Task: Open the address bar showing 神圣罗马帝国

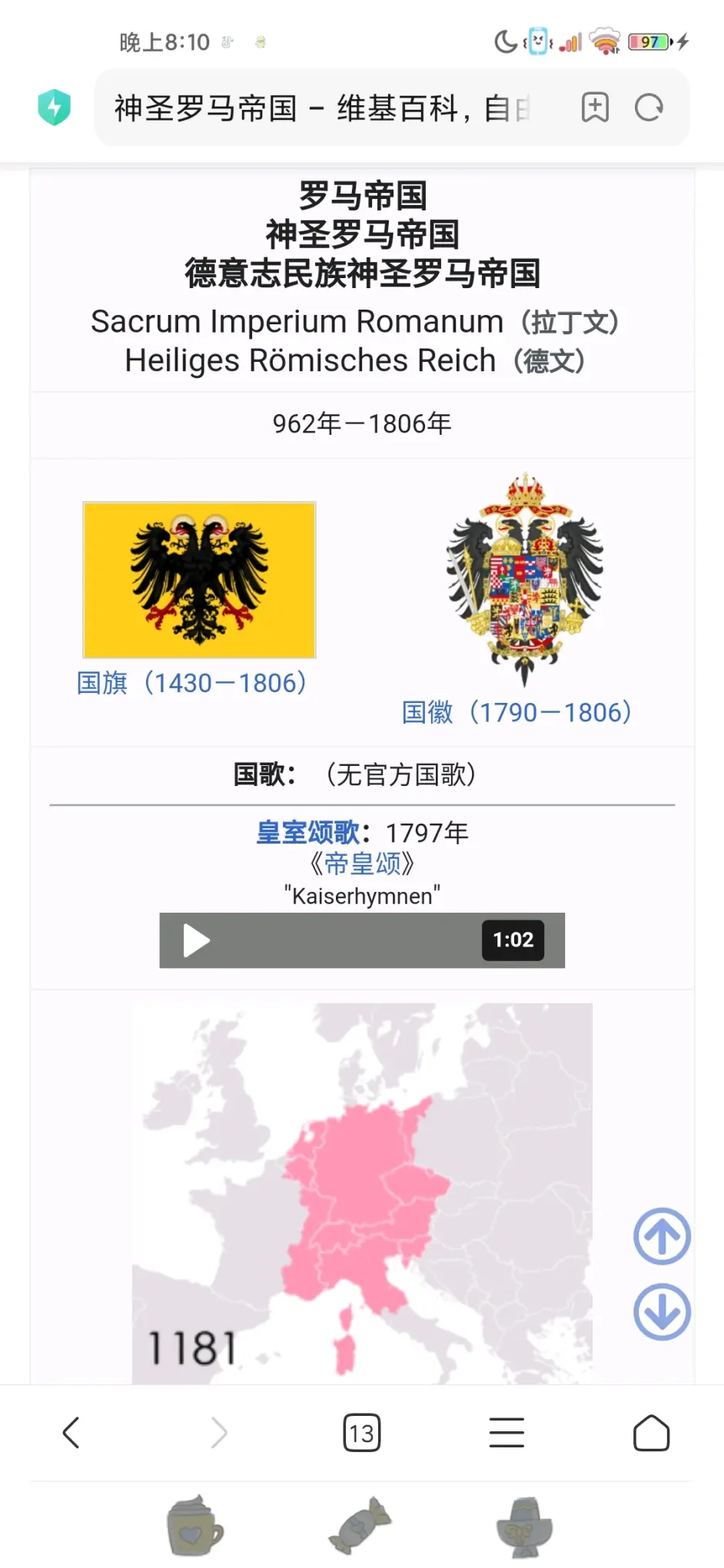Action: tap(323, 108)
